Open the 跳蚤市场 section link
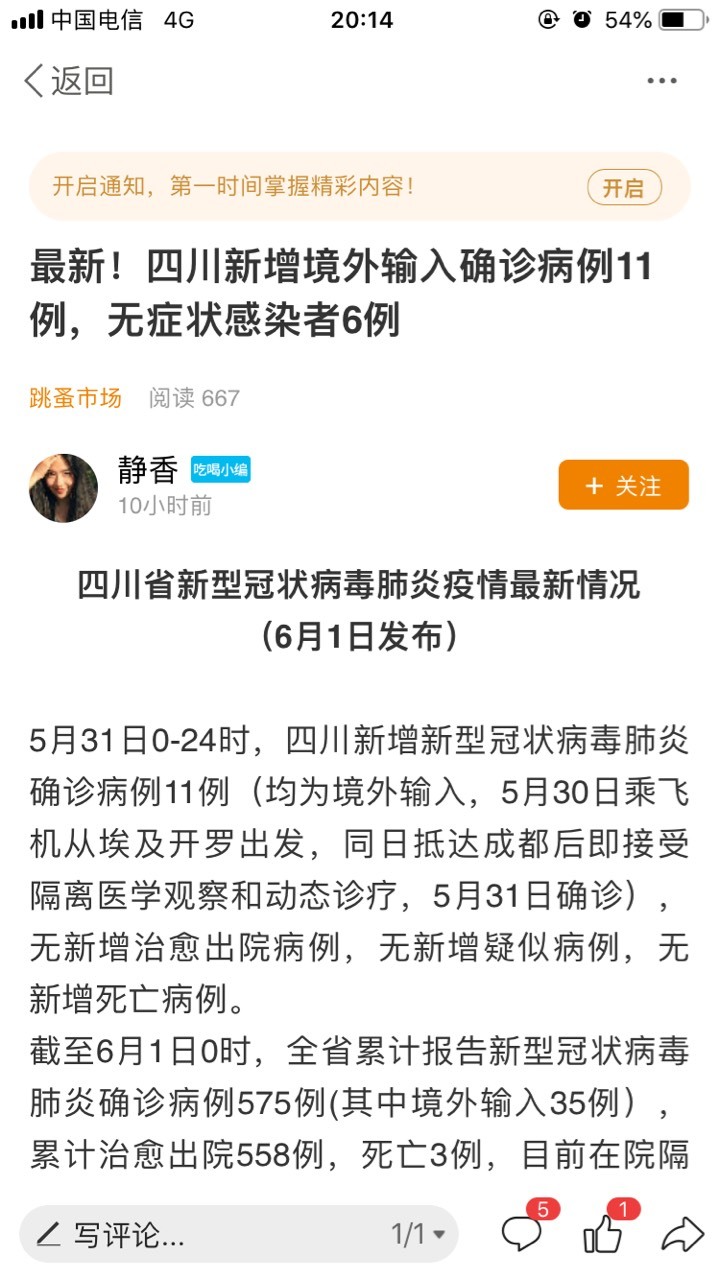The image size is (720, 1280). (76, 398)
